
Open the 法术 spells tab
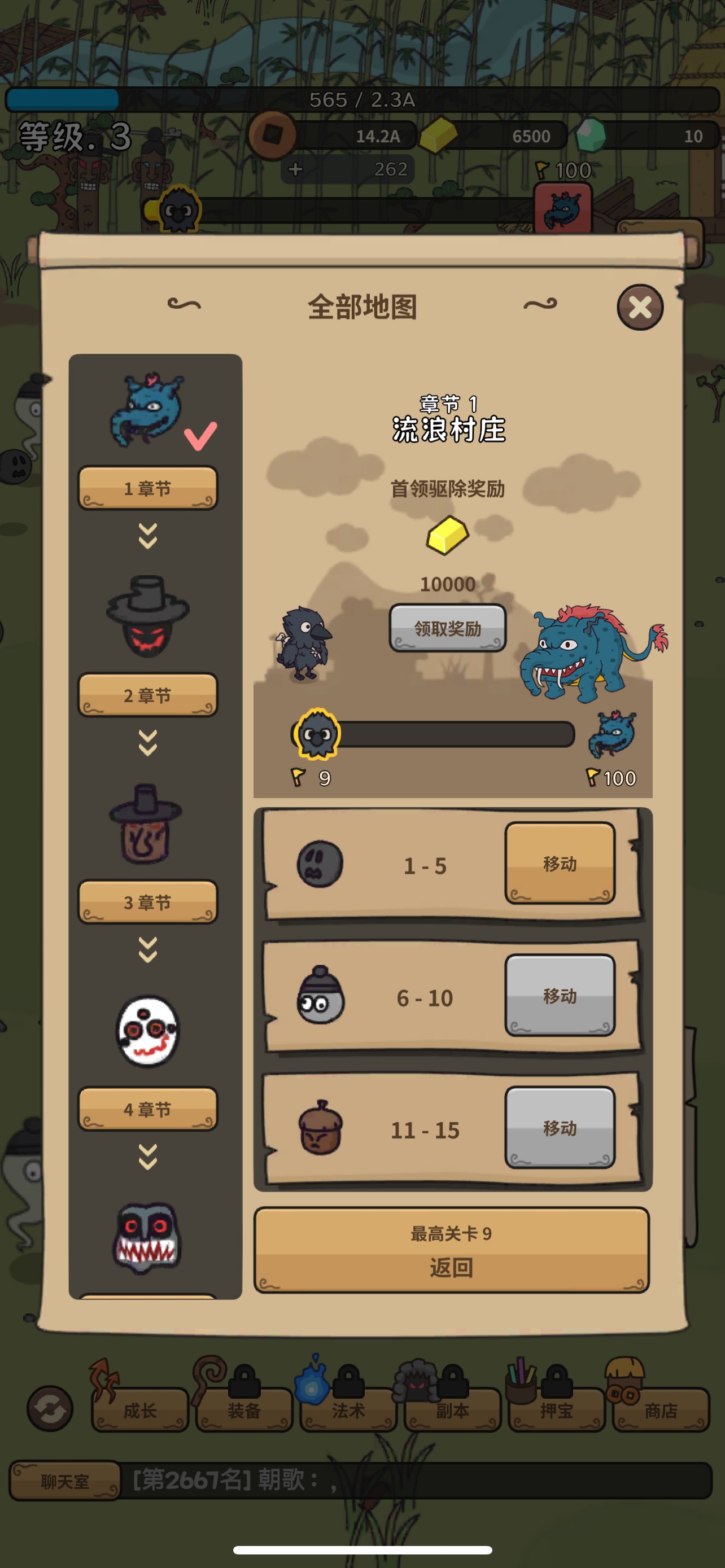coord(348,1410)
